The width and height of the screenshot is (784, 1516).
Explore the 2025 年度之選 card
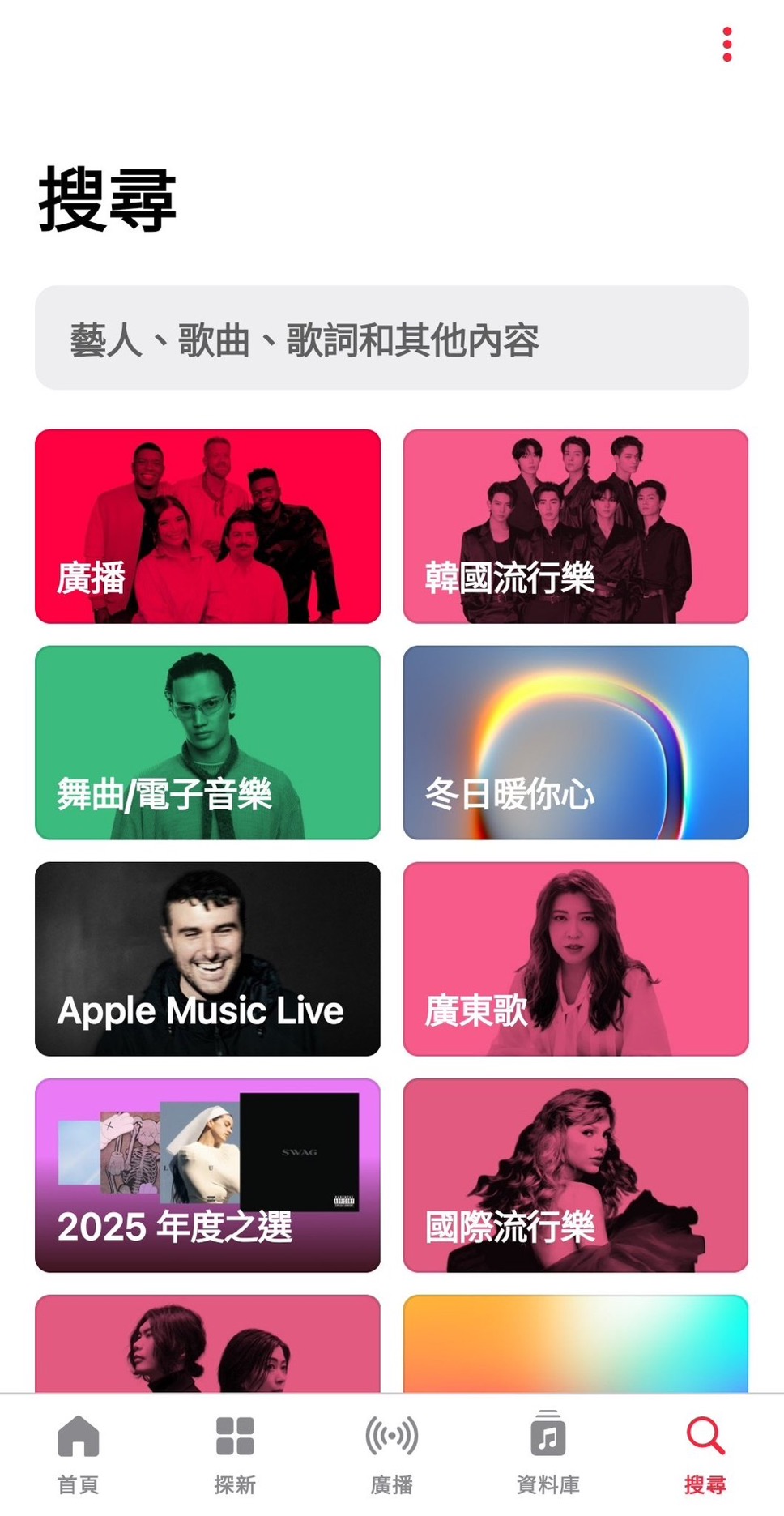point(207,1175)
